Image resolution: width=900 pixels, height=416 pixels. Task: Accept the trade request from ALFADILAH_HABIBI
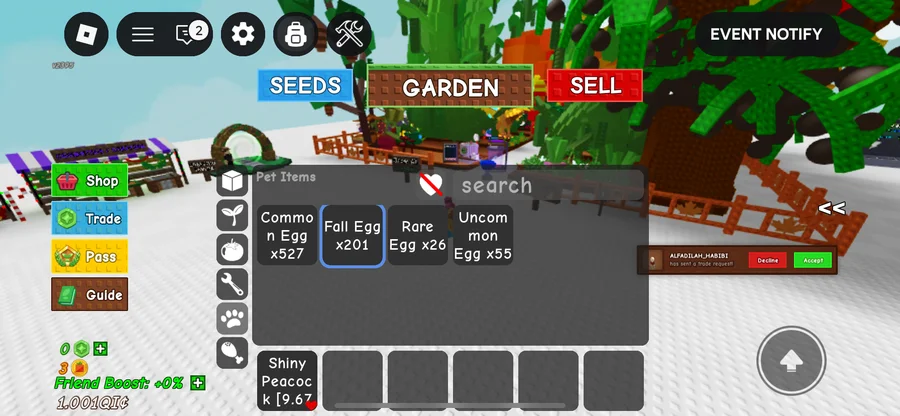pos(813,260)
